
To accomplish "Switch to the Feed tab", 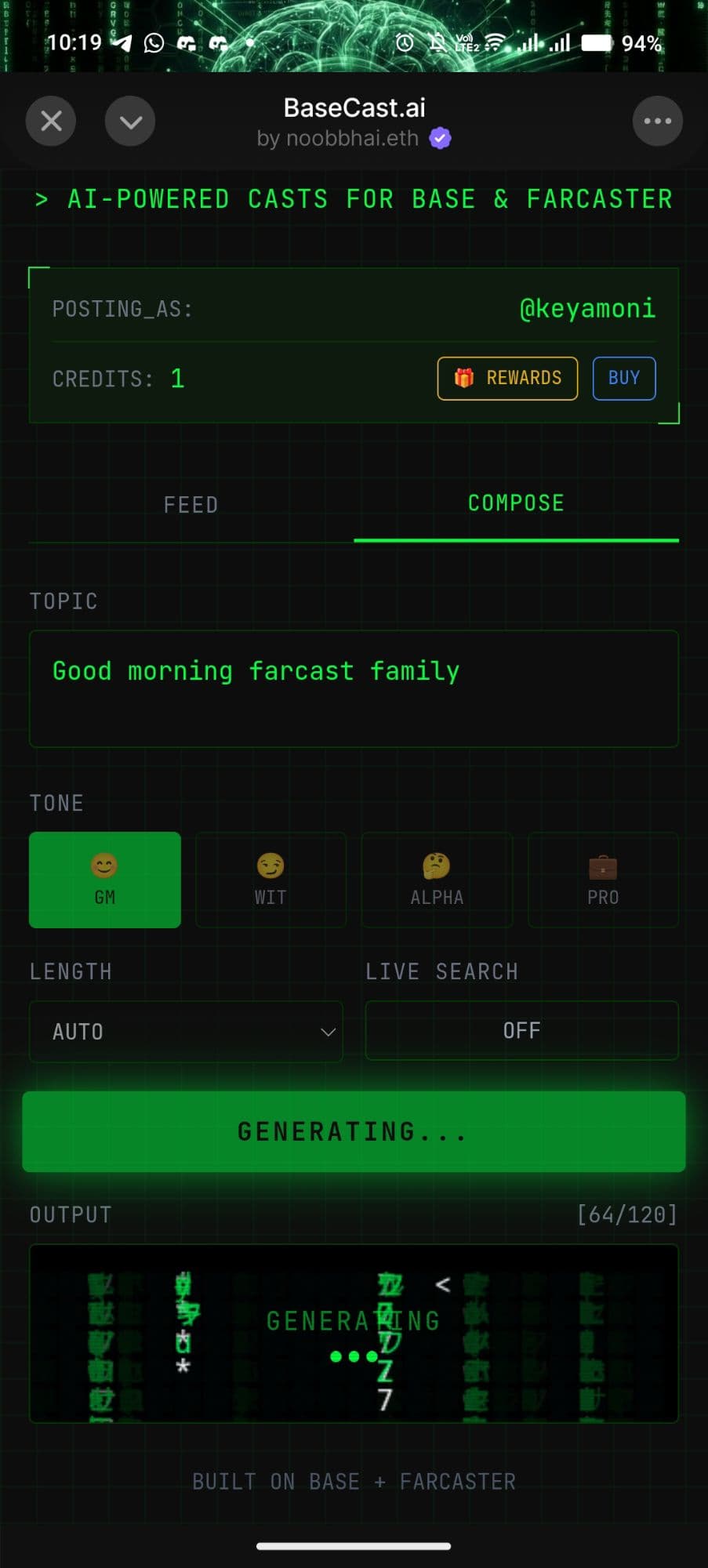I will click(191, 505).
